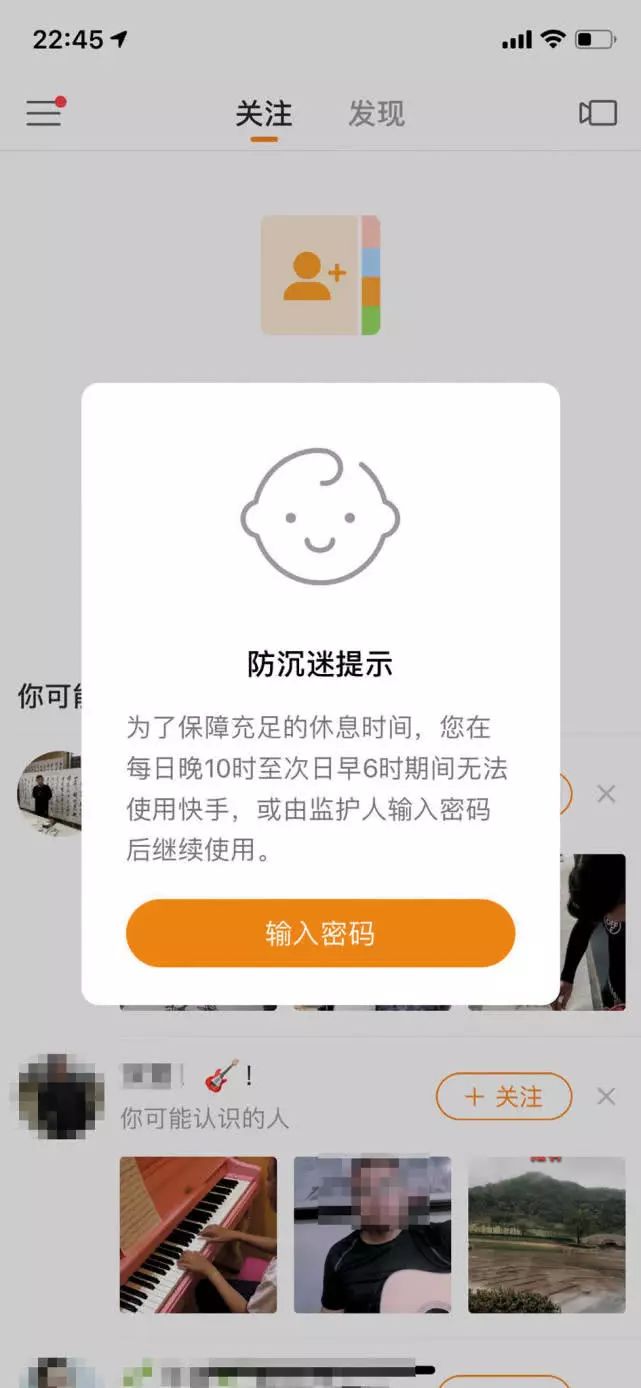
Task: Tap the 输入密码 button
Action: coord(320,933)
